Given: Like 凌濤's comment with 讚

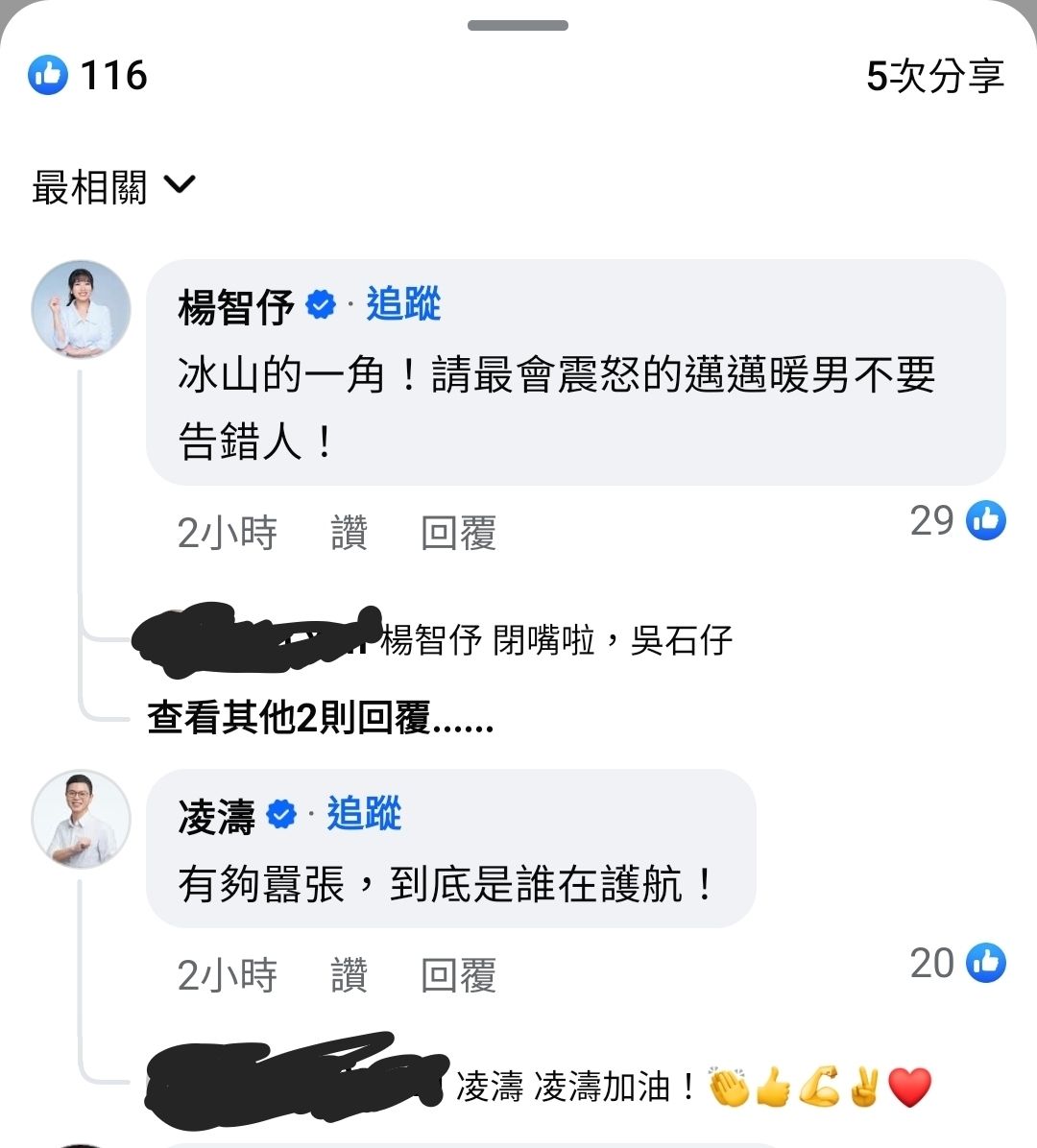Looking at the screenshot, I should pos(349,975).
